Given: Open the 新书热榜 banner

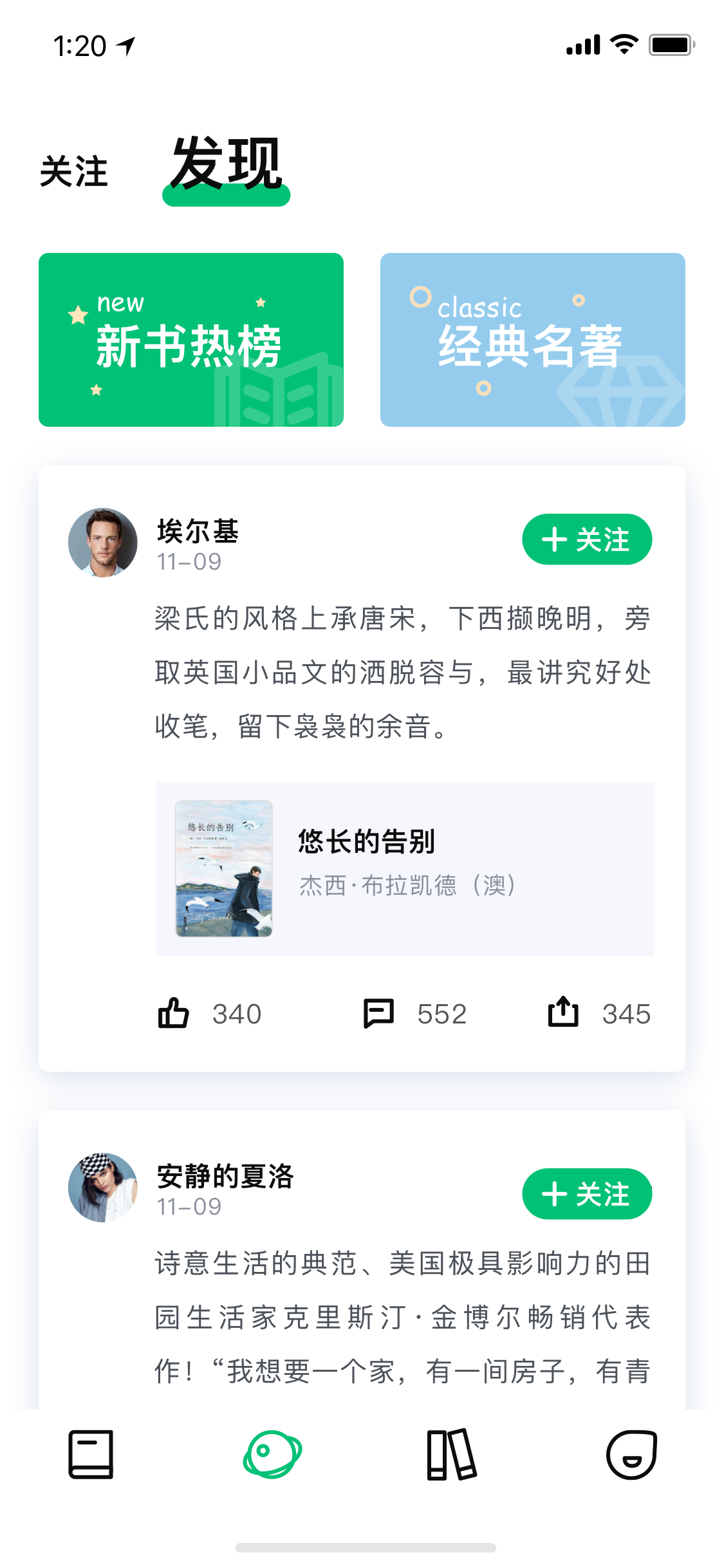Looking at the screenshot, I should point(191,340).
